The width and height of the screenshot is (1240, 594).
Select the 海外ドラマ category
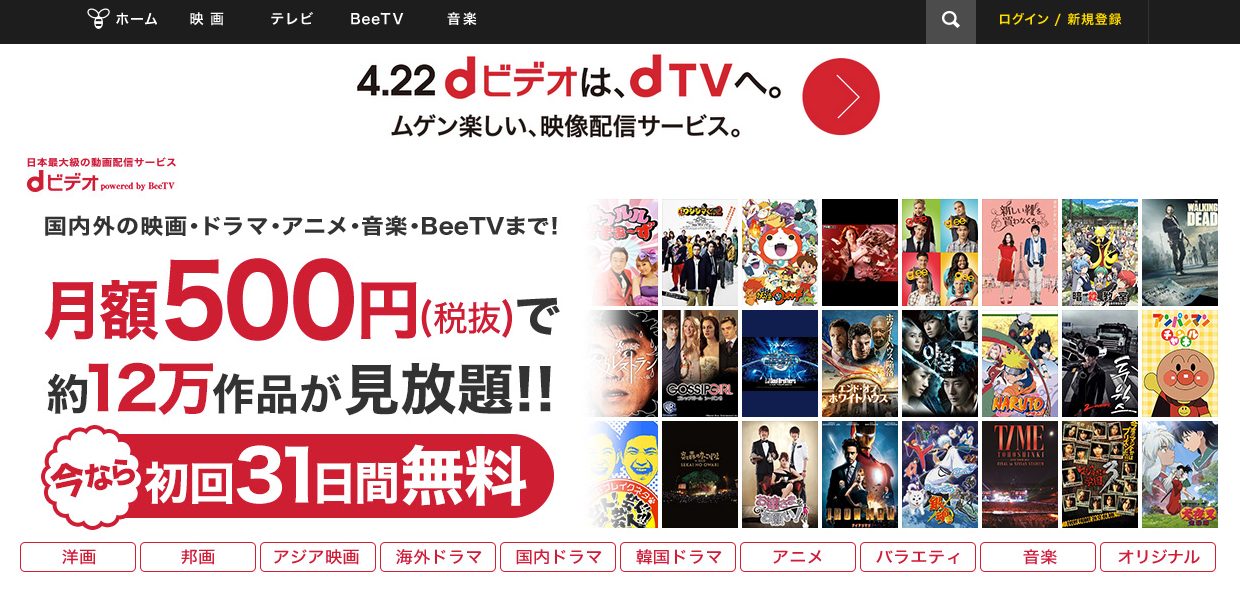438,557
